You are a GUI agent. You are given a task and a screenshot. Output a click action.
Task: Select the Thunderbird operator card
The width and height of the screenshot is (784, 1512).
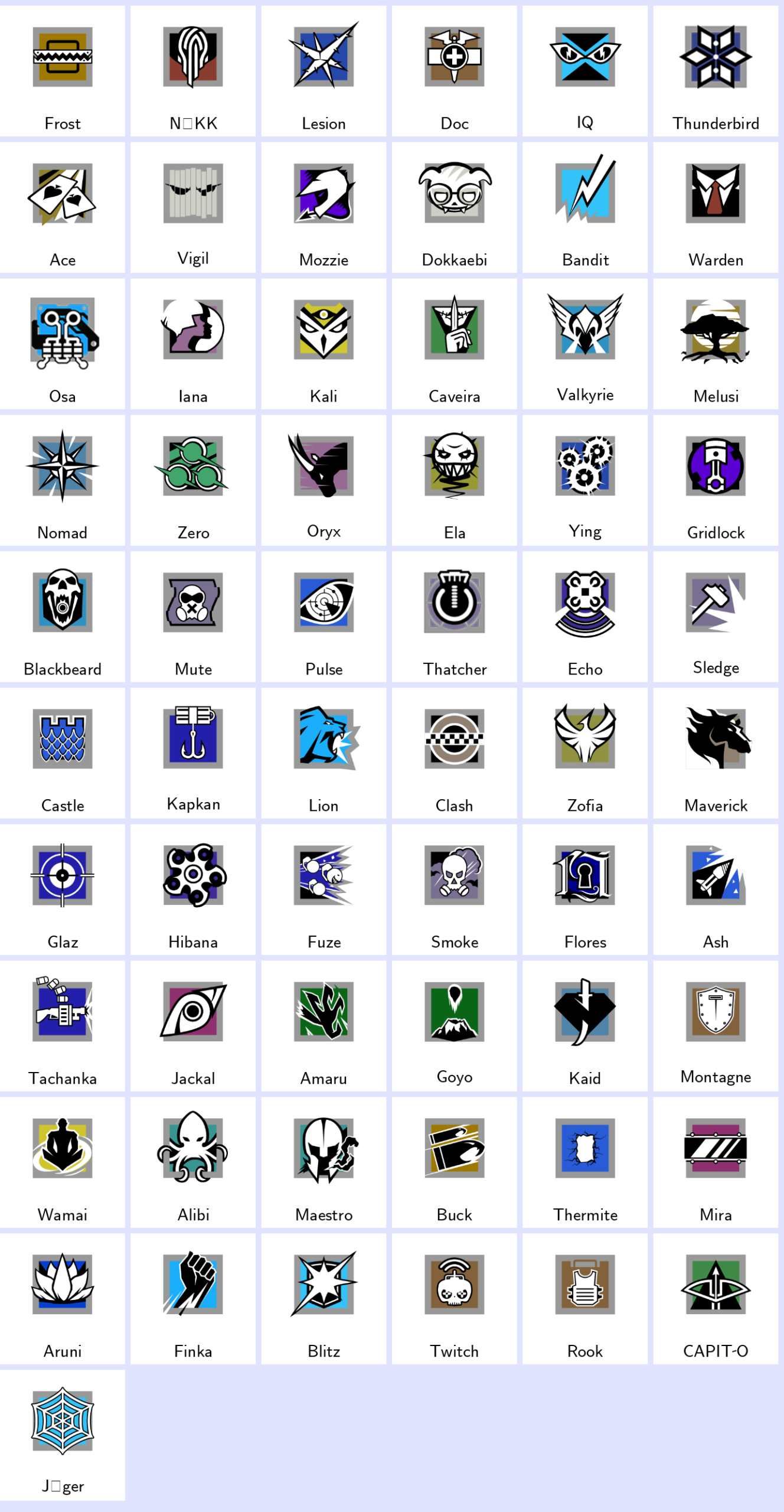click(716, 71)
